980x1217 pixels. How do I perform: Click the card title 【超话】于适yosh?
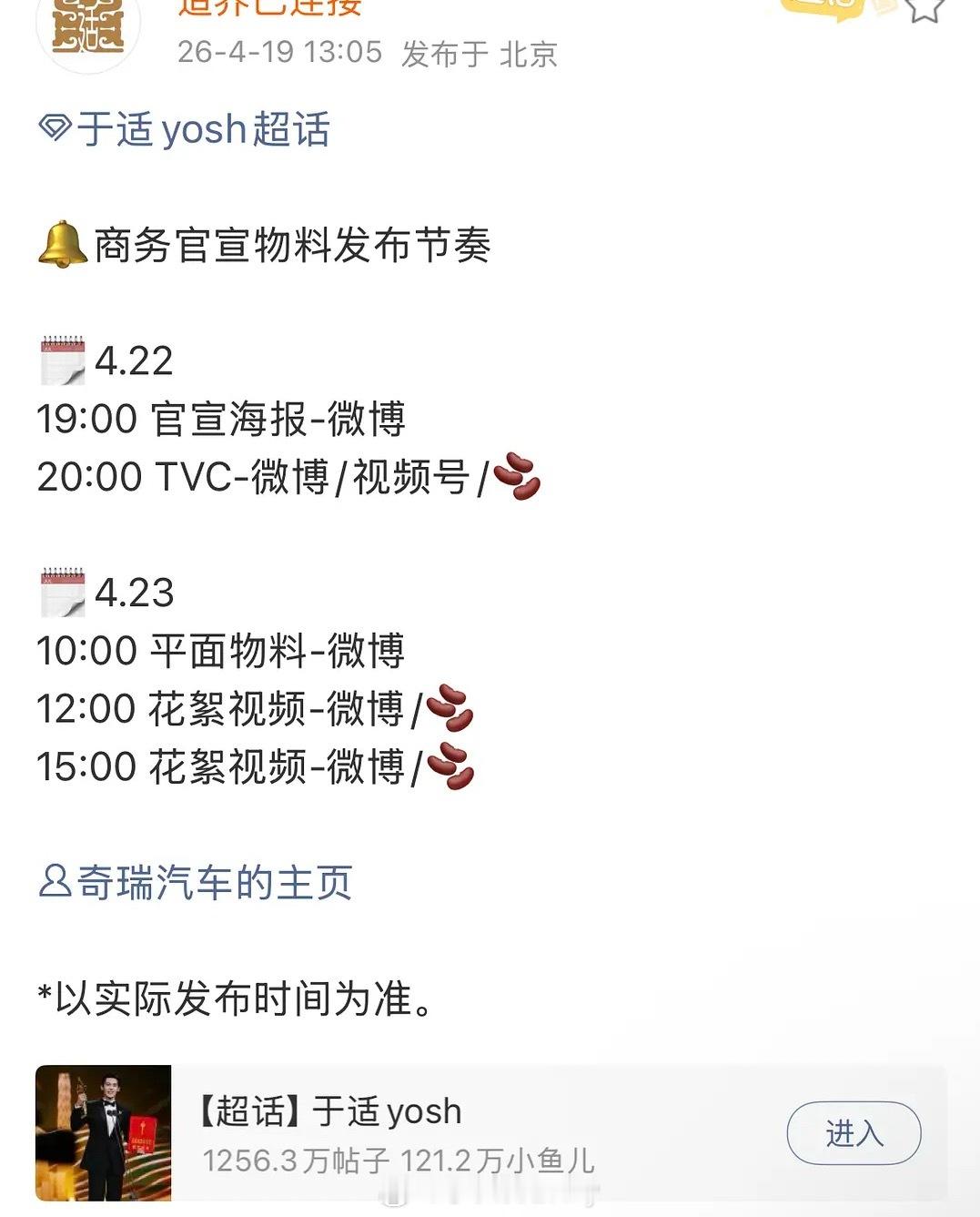click(x=328, y=1111)
